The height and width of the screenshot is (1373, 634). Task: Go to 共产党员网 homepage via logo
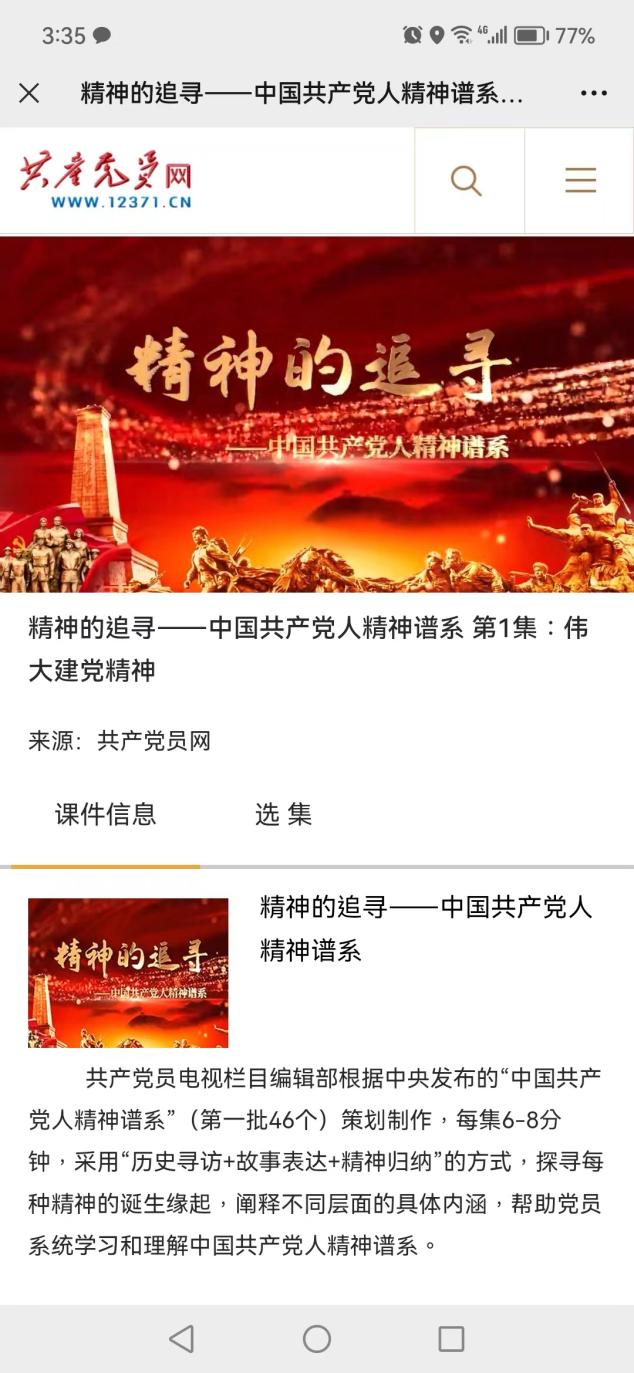point(105,181)
